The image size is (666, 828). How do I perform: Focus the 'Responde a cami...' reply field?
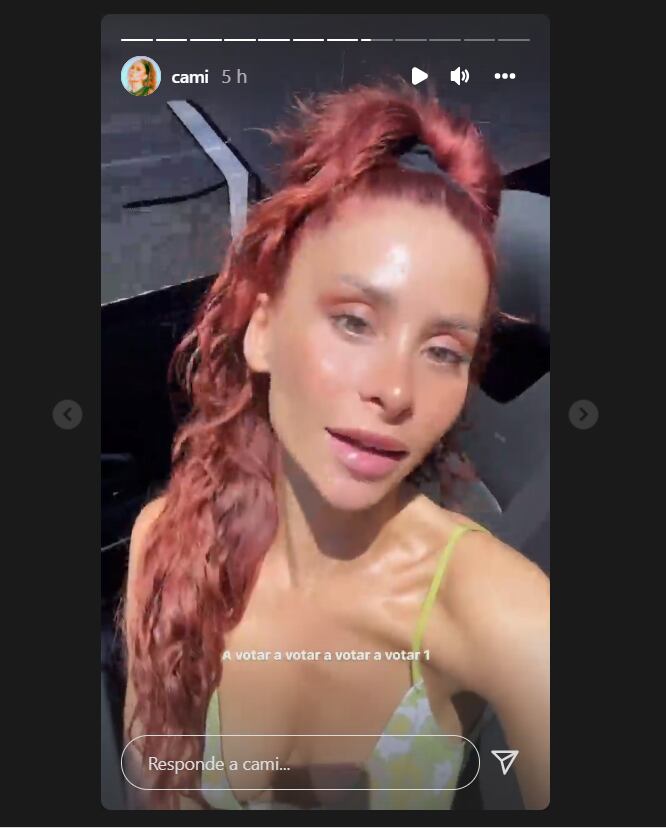tap(300, 763)
